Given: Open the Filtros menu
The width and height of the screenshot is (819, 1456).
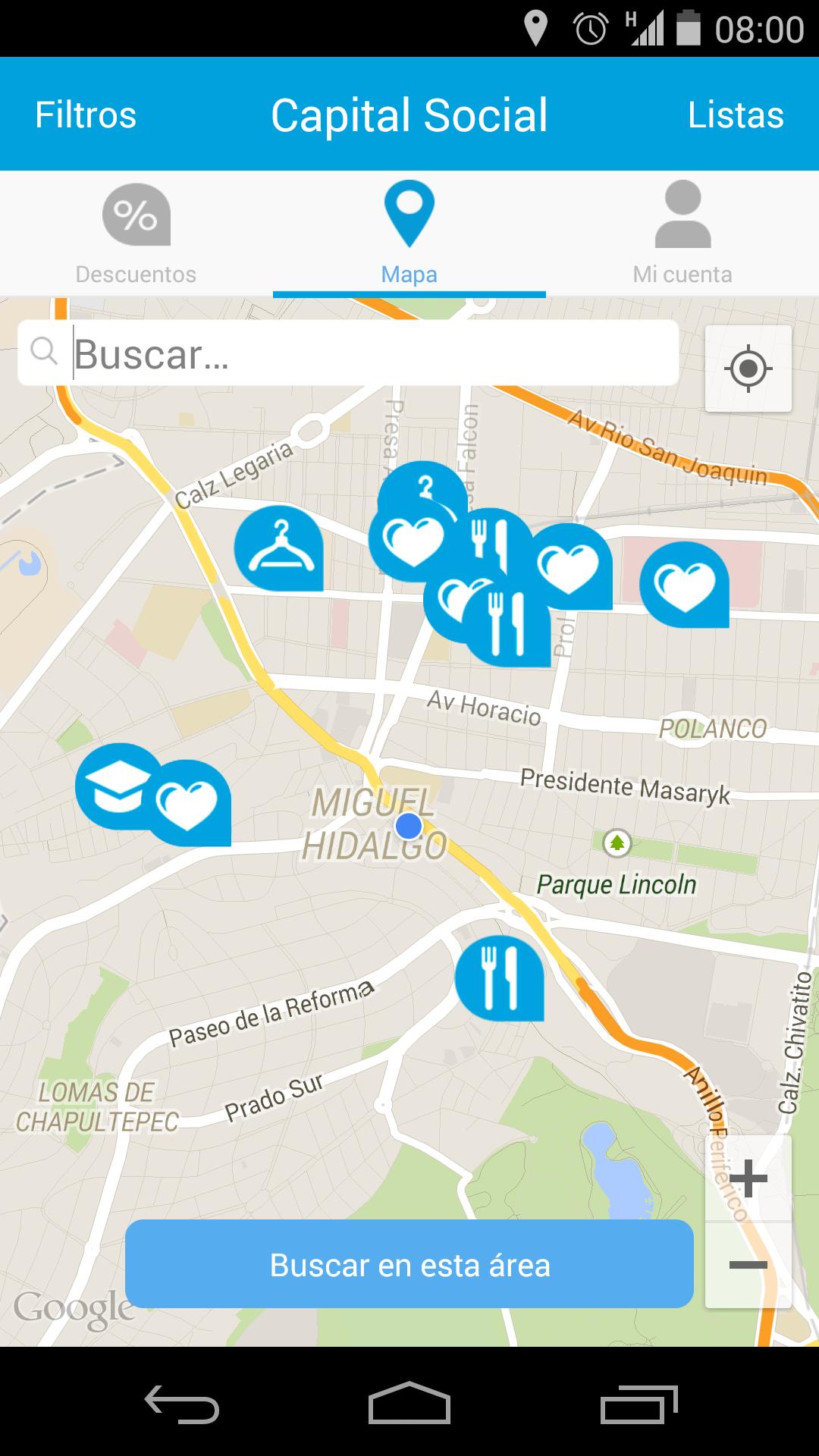Looking at the screenshot, I should coord(85,114).
